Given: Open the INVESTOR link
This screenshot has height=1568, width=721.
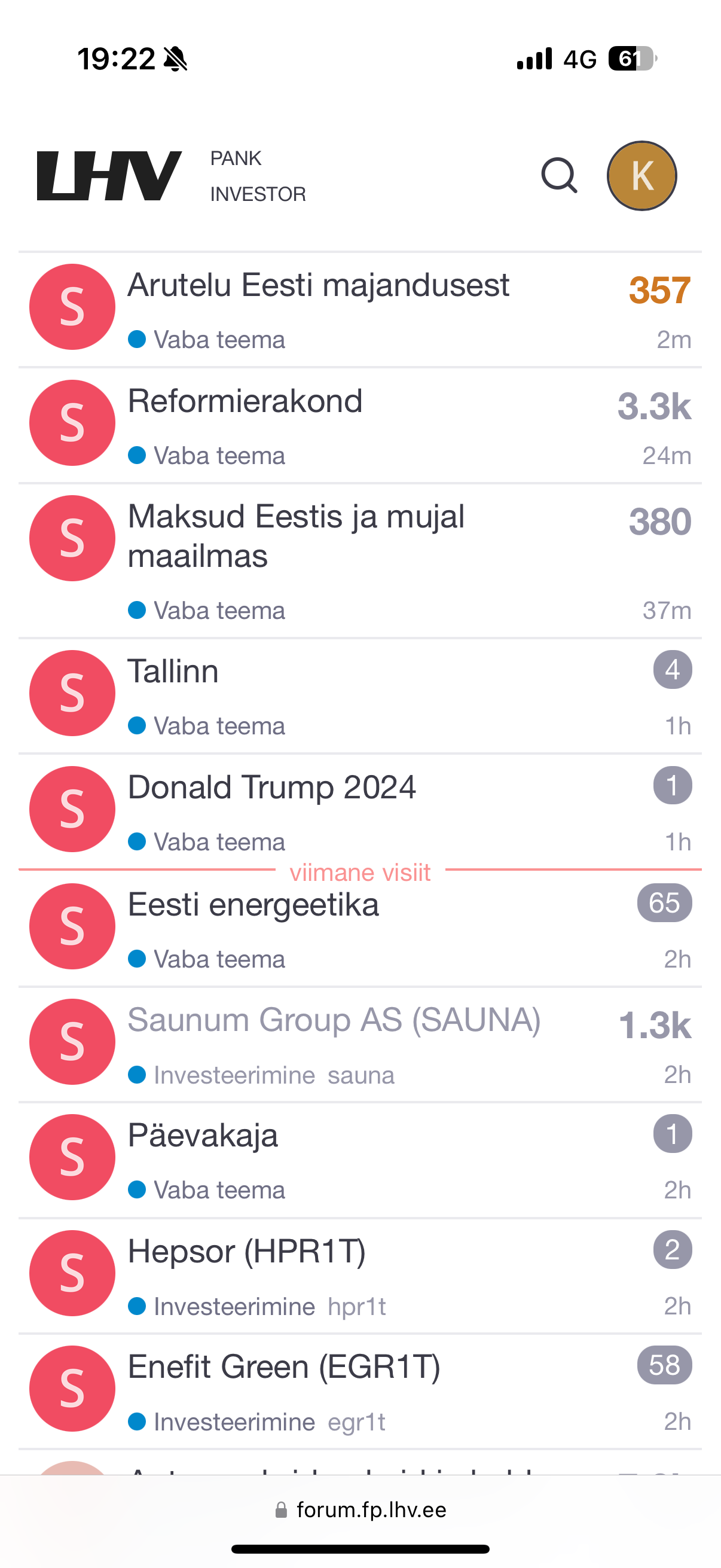Looking at the screenshot, I should click(x=258, y=194).
